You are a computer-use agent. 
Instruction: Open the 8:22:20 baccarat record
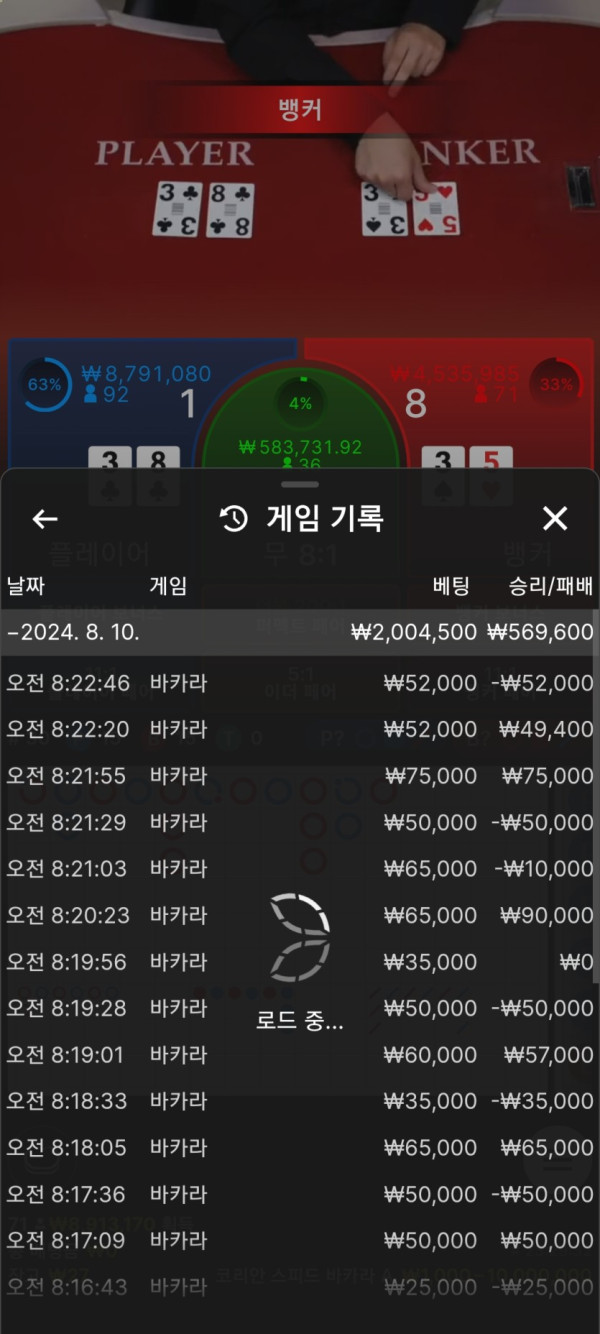tap(298, 729)
